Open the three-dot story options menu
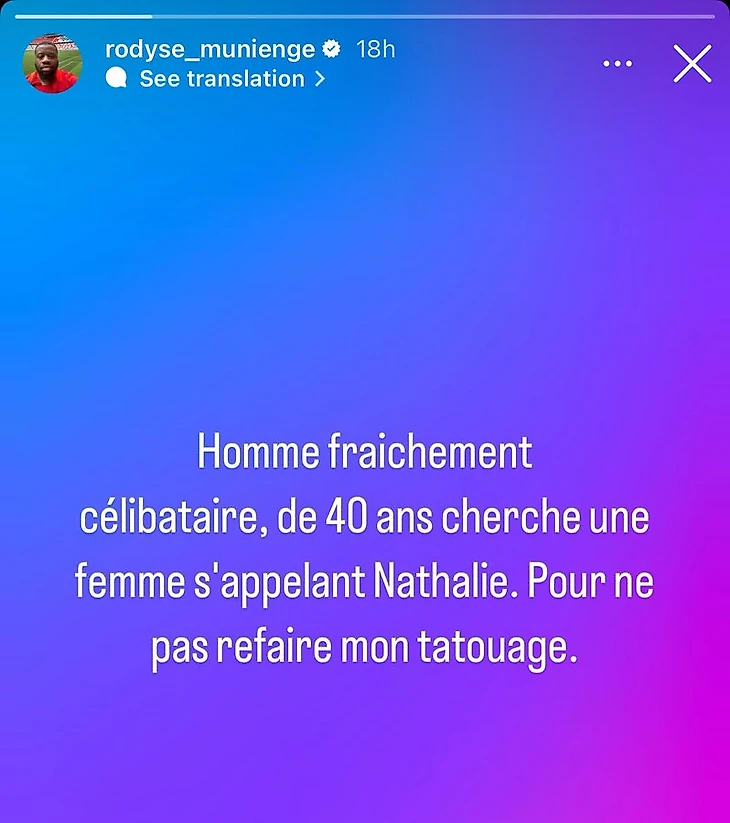The width and height of the screenshot is (730, 823). pyautogui.click(x=618, y=64)
